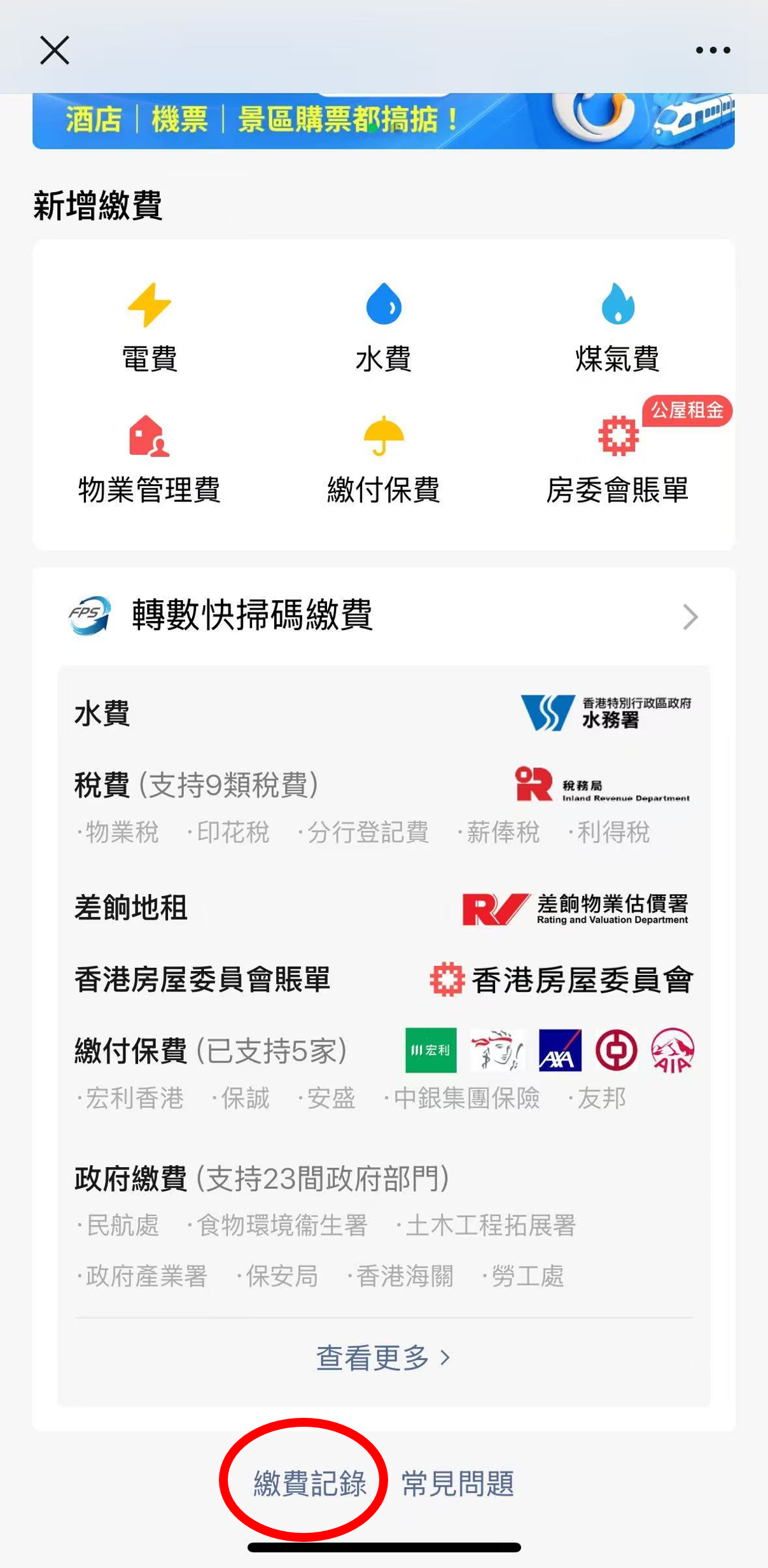Viewport: 768px width, 1568px height.
Task: Open the 水務署 water bill row
Action: tap(383, 713)
